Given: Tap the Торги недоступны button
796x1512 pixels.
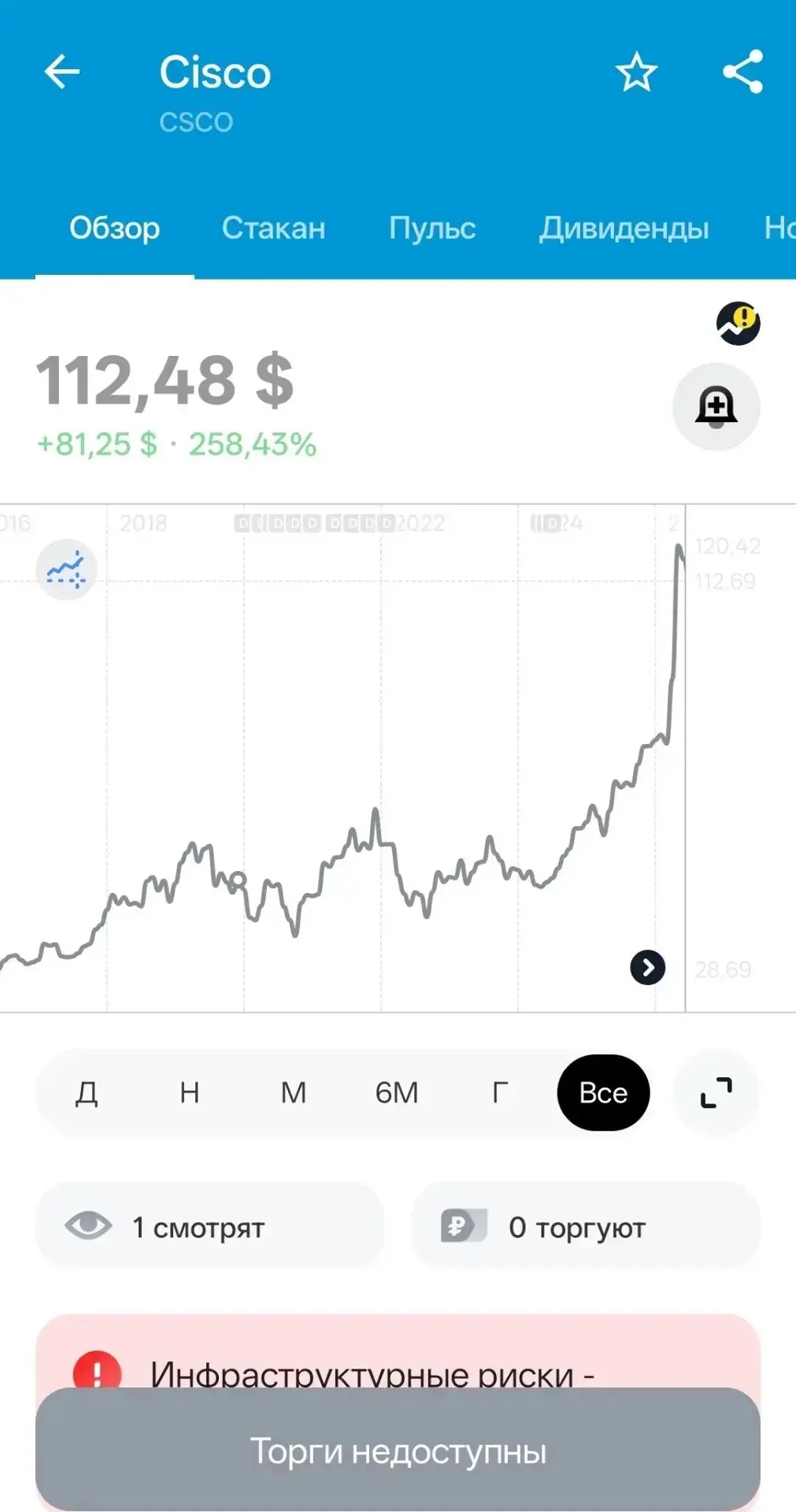Looking at the screenshot, I should 398,1449.
